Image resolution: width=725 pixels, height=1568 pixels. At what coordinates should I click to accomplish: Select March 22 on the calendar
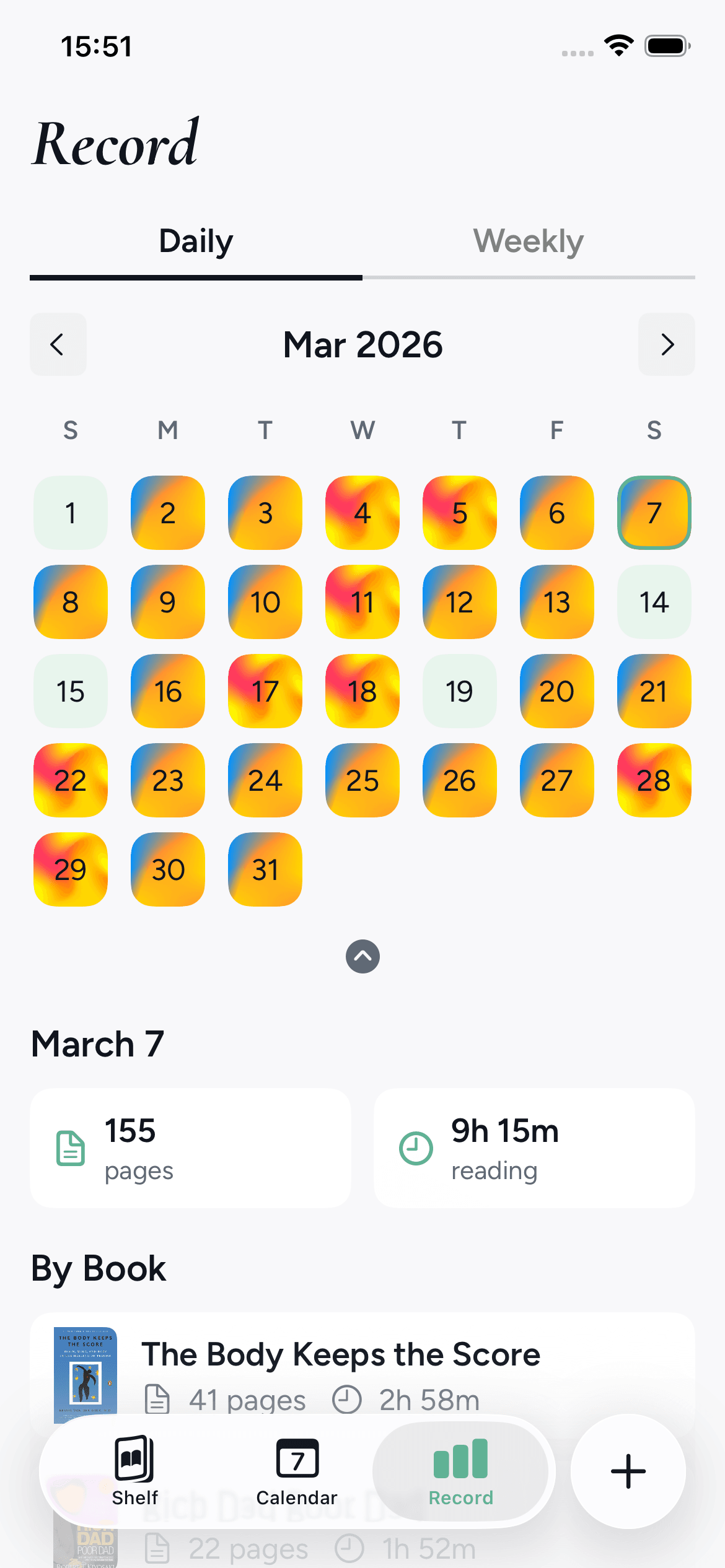(71, 780)
